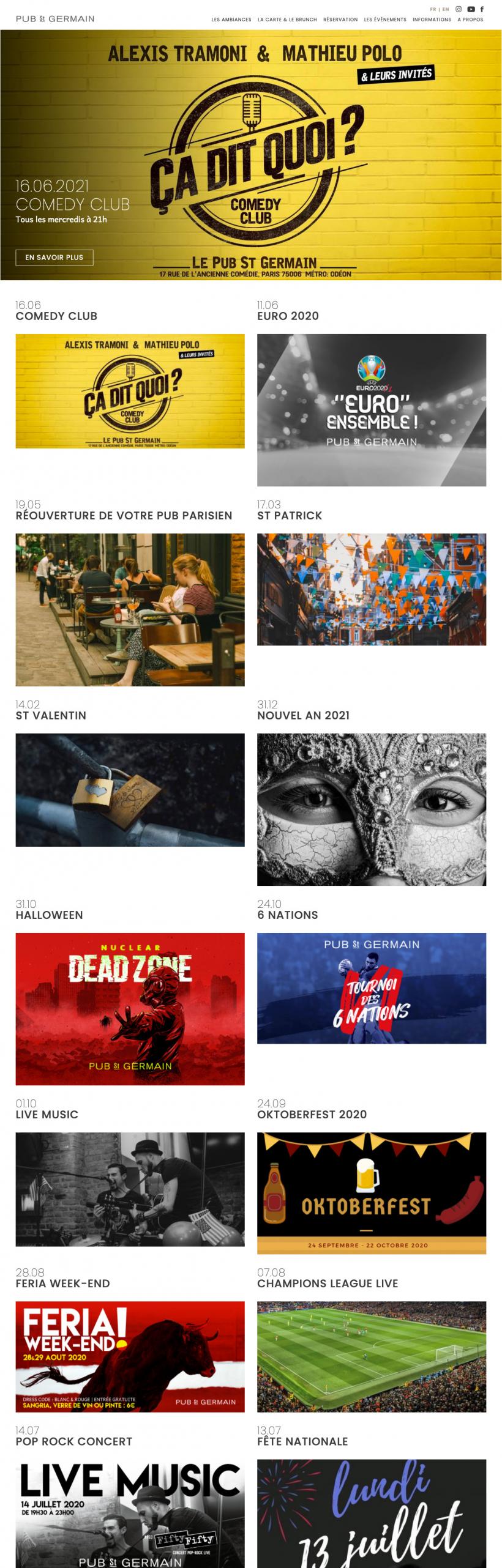Viewport: 502px width, 1568px height.
Task: Go to La Carte & Le Brunch
Action: pos(287,20)
